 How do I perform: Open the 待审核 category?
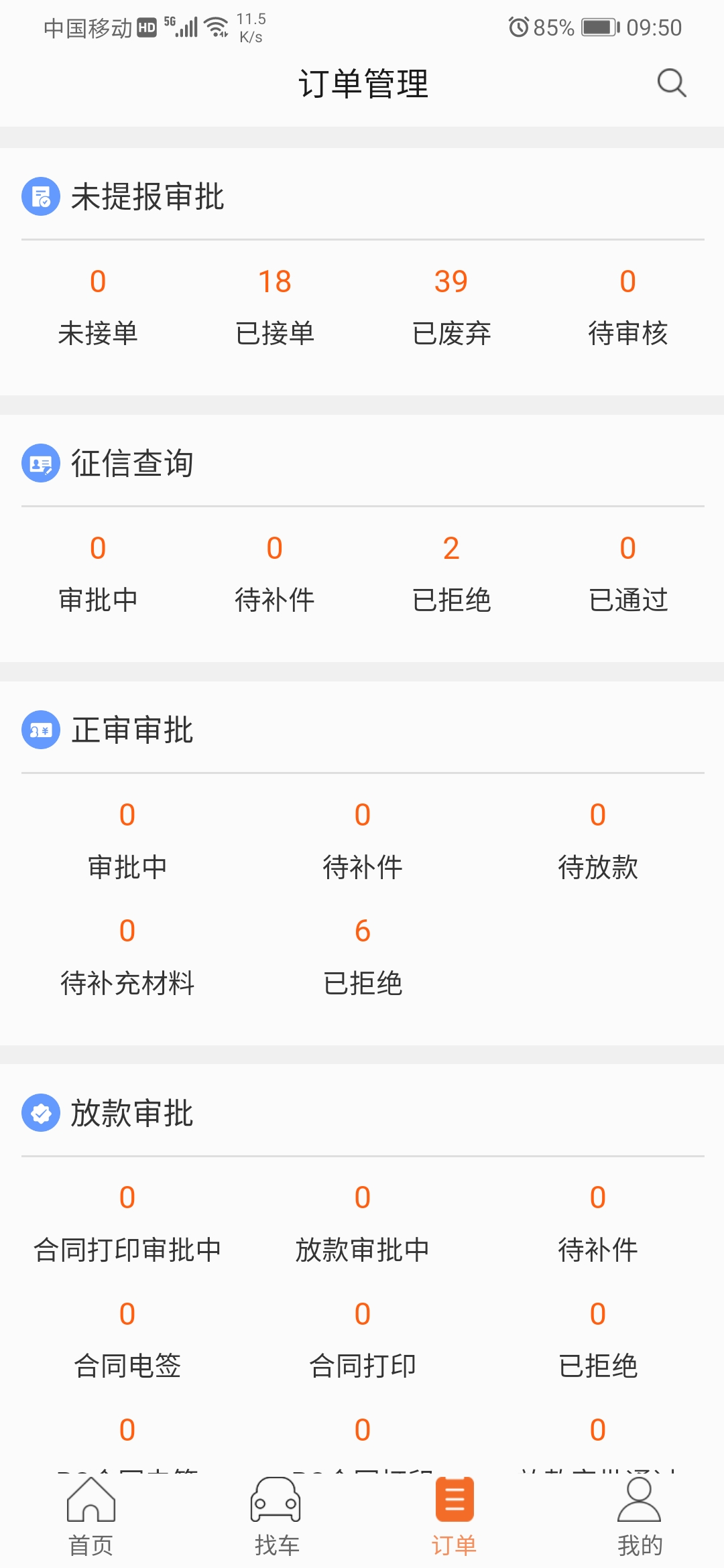tap(627, 305)
